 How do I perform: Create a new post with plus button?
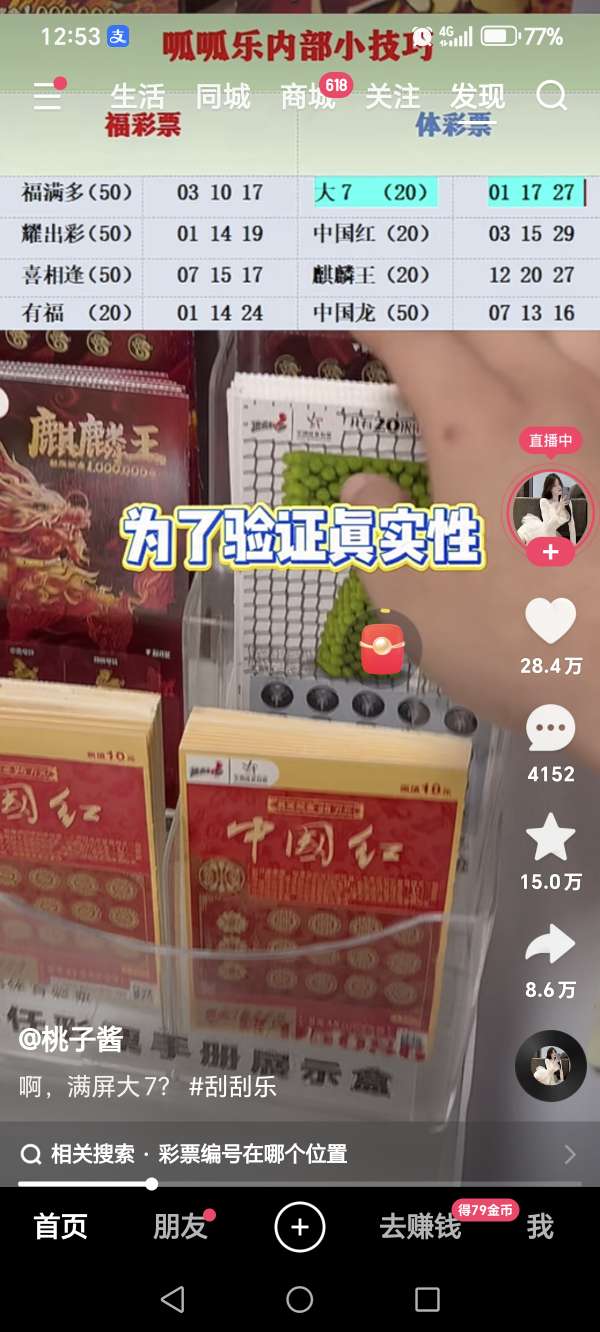tap(300, 1227)
